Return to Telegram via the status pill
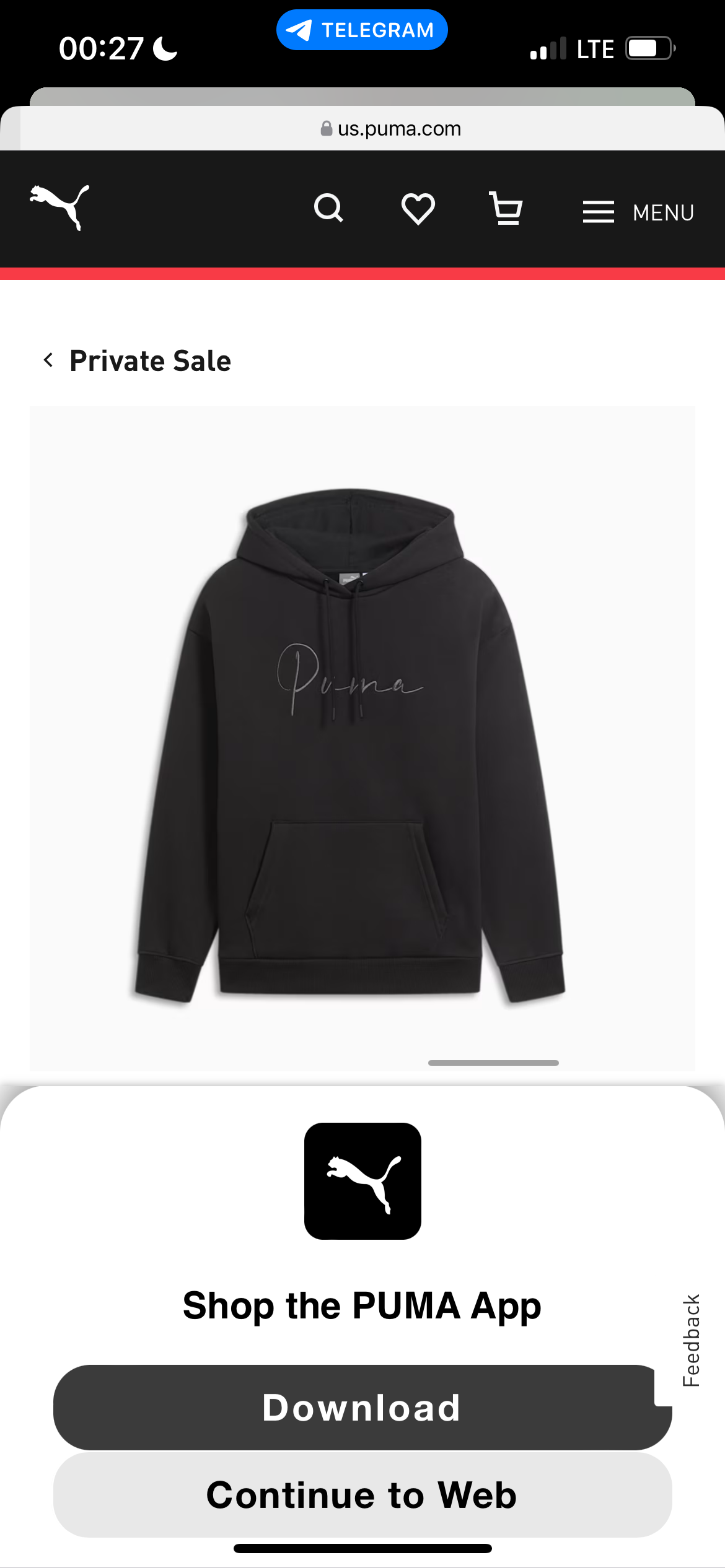This screenshot has width=725, height=1568. (x=362, y=30)
